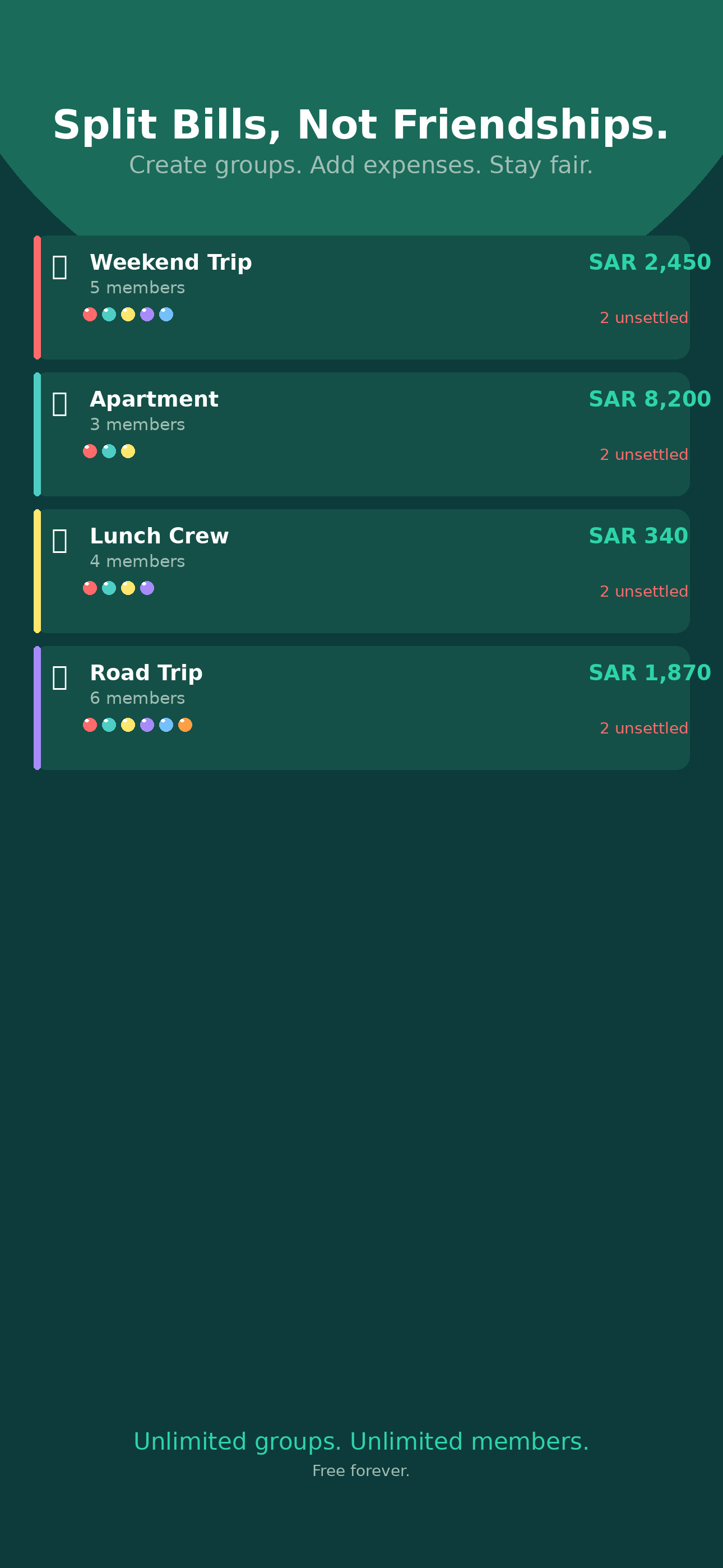The height and width of the screenshot is (1568, 723).
Task: Click the SAR 340 amount on Lunch Crew
Action: point(637,537)
